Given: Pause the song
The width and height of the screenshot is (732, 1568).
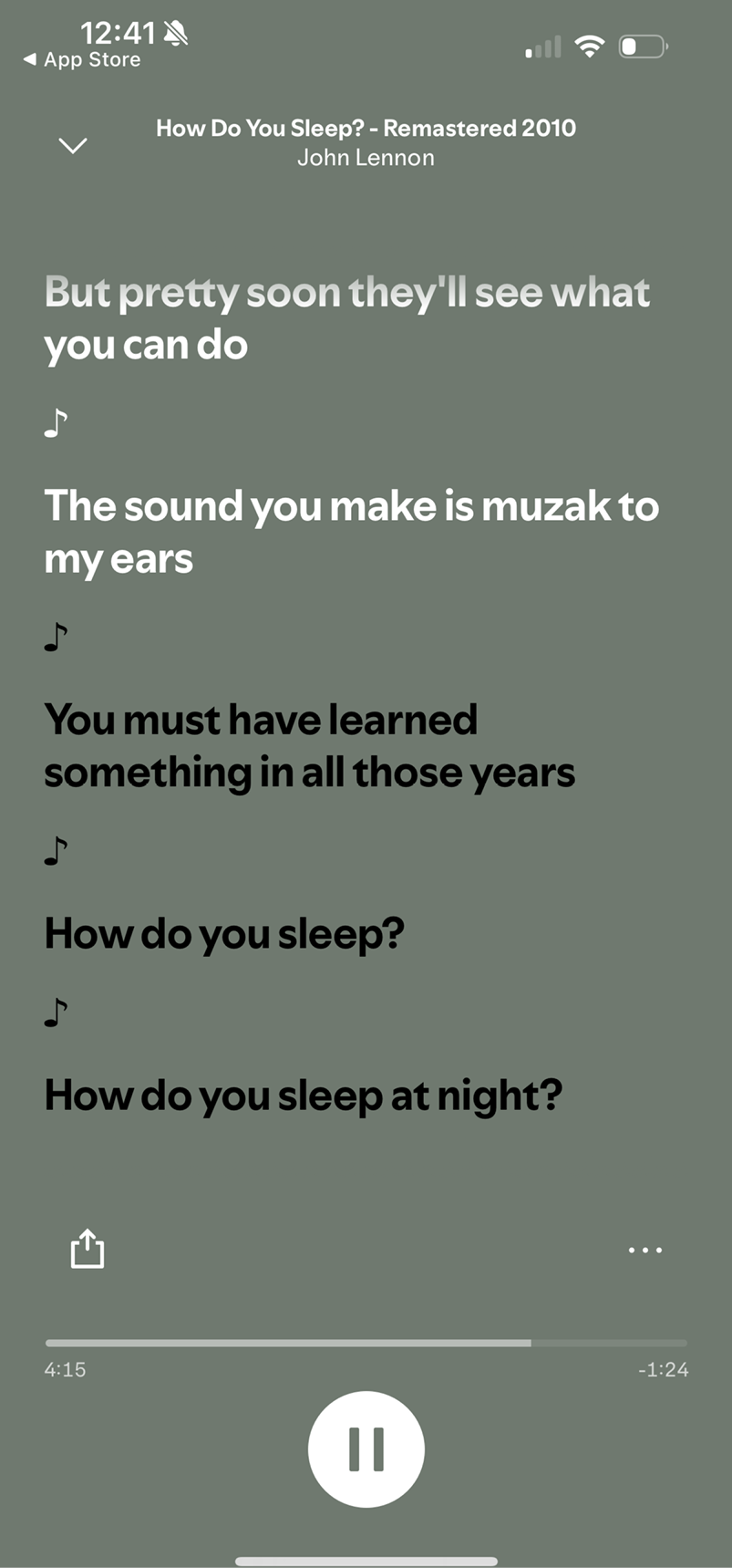Looking at the screenshot, I should (366, 1449).
